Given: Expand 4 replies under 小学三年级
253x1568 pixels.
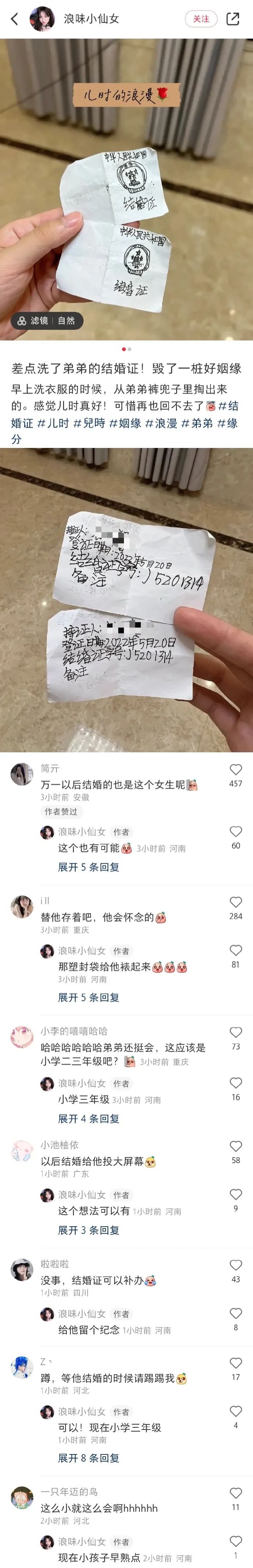Looking at the screenshot, I should 88,1118.
